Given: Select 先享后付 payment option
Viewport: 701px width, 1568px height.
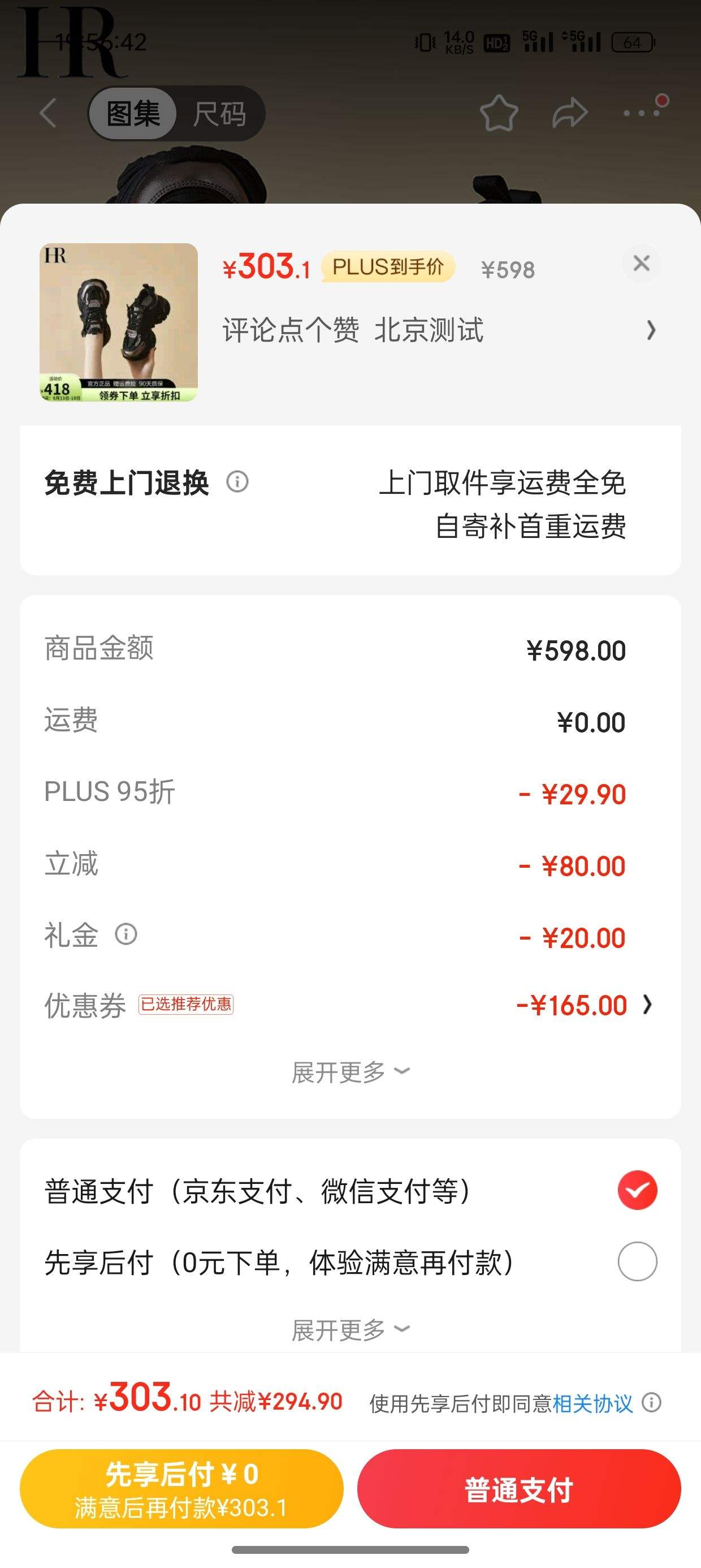Looking at the screenshot, I should coord(637,1262).
